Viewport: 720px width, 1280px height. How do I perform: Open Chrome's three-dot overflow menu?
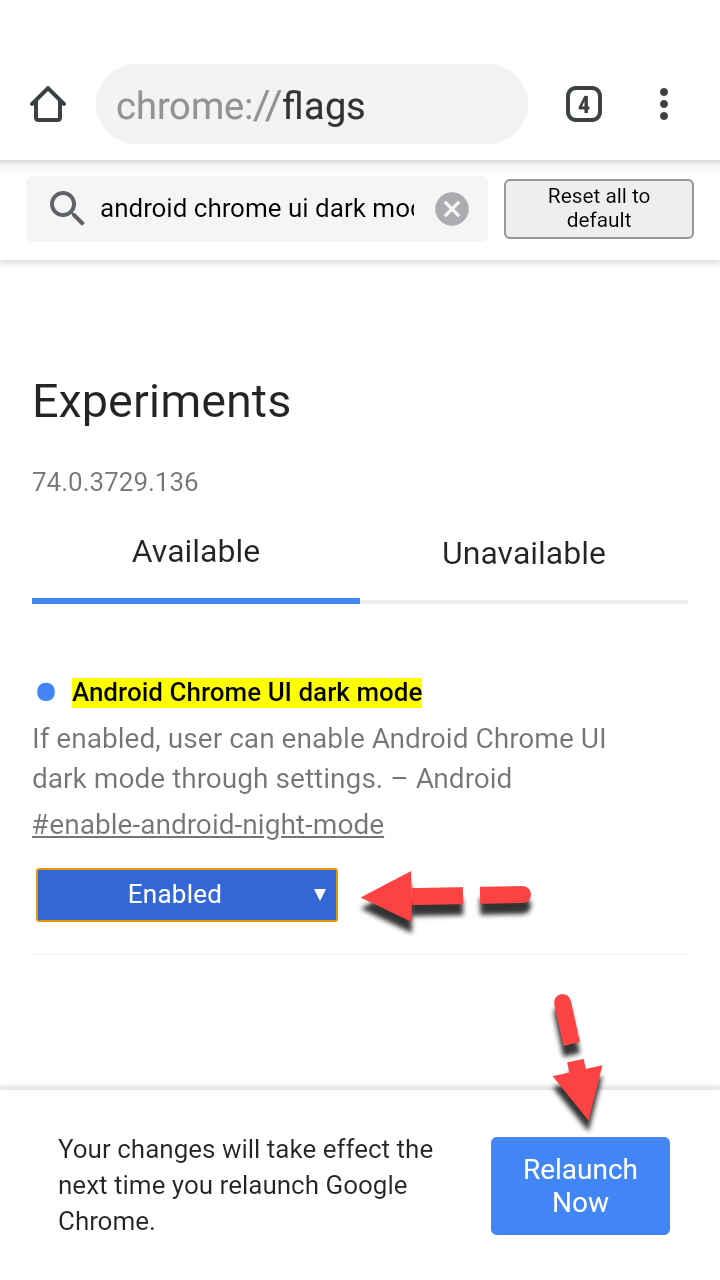pos(664,104)
